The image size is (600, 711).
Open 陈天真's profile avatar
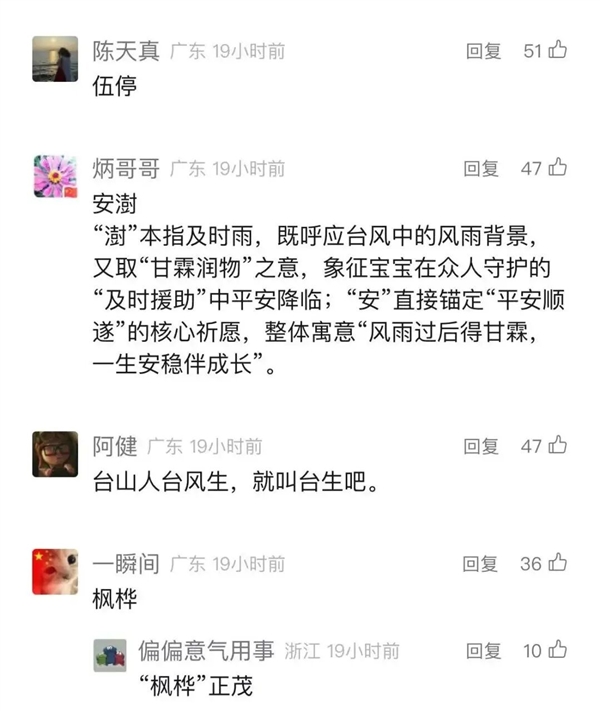pyautogui.click(x=55, y=59)
